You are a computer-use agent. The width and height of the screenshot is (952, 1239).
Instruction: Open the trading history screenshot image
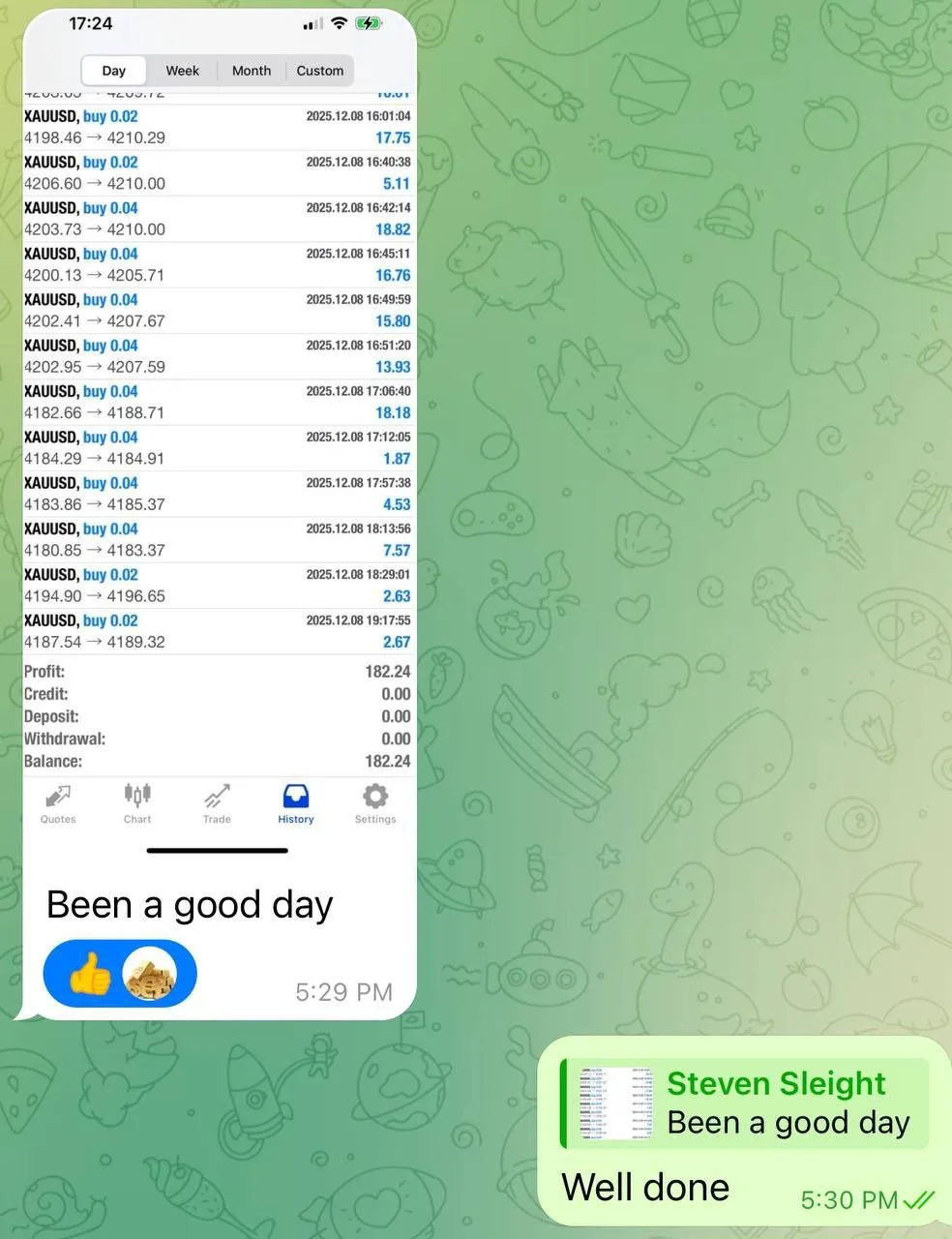219,436
